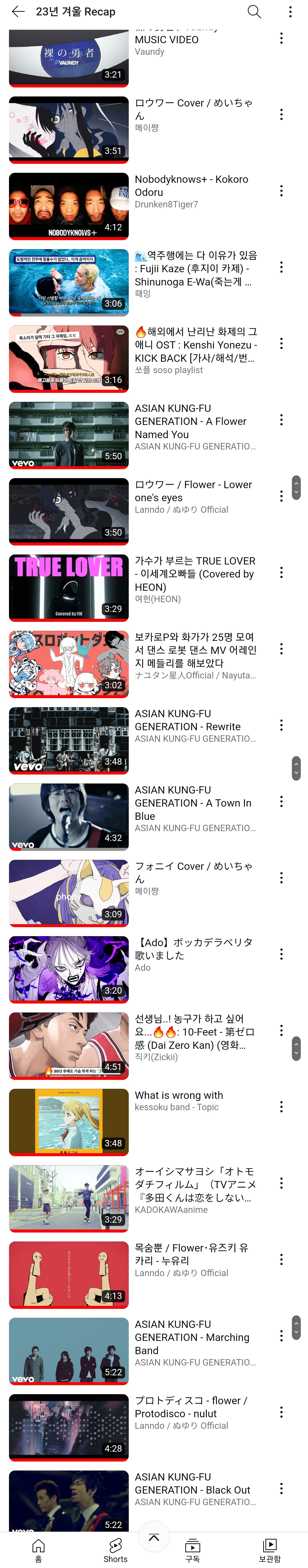
Task: Switch to the Shorts tab
Action: coord(115,1550)
